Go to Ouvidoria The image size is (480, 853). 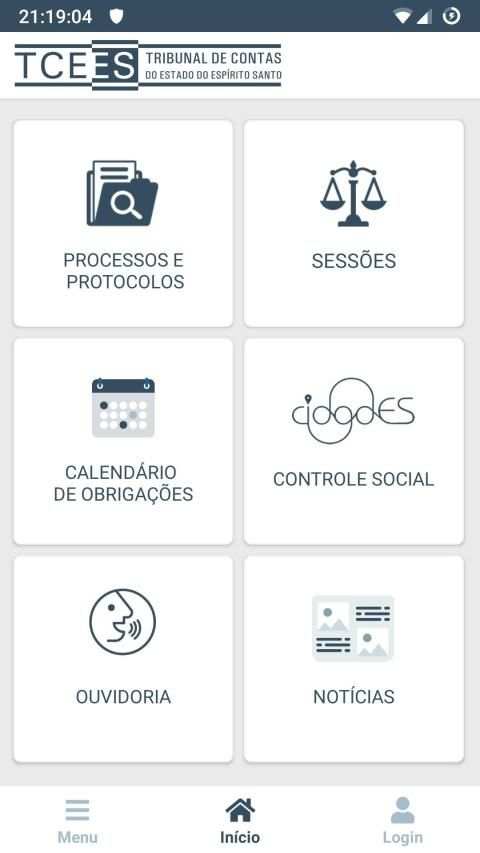123,659
